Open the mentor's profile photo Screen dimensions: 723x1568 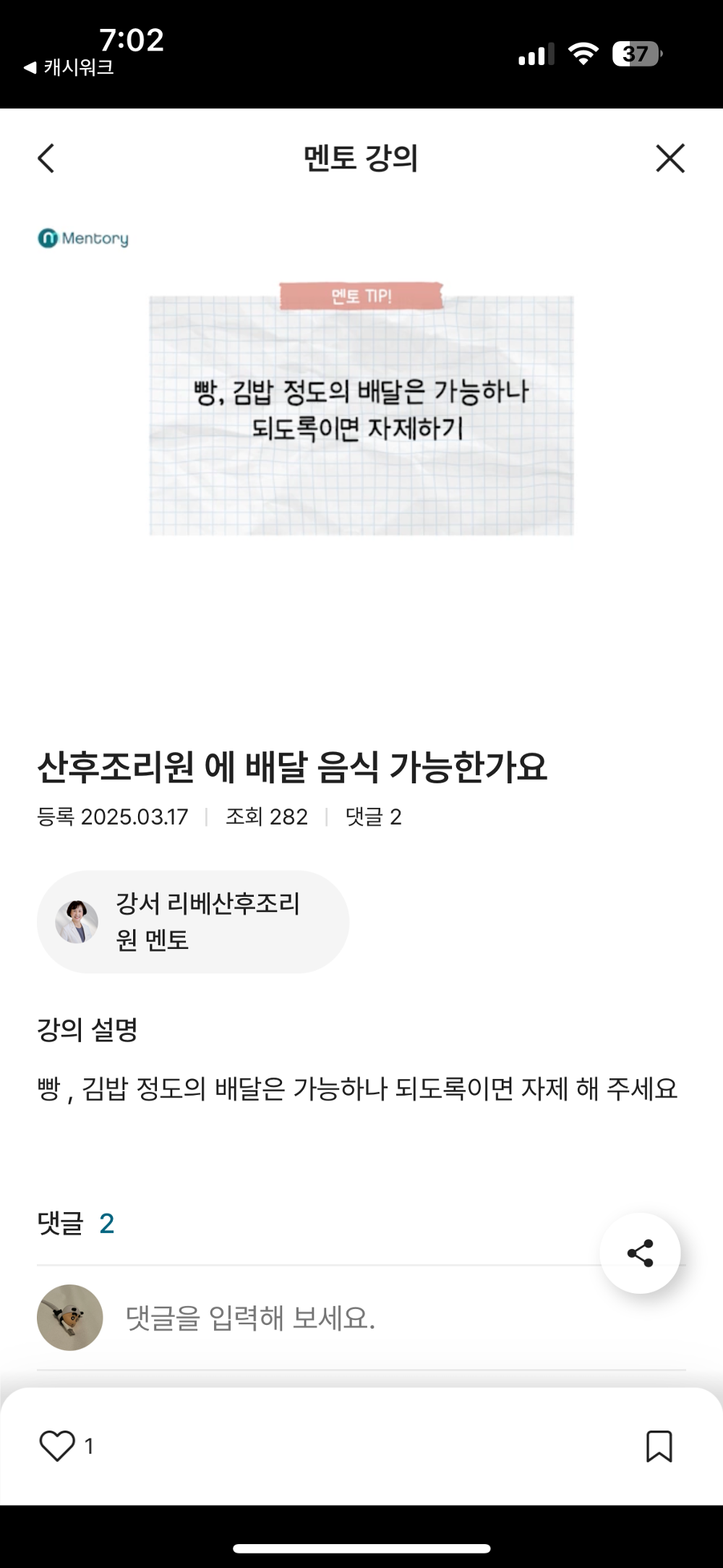pyautogui.click(x=74, y=920)
